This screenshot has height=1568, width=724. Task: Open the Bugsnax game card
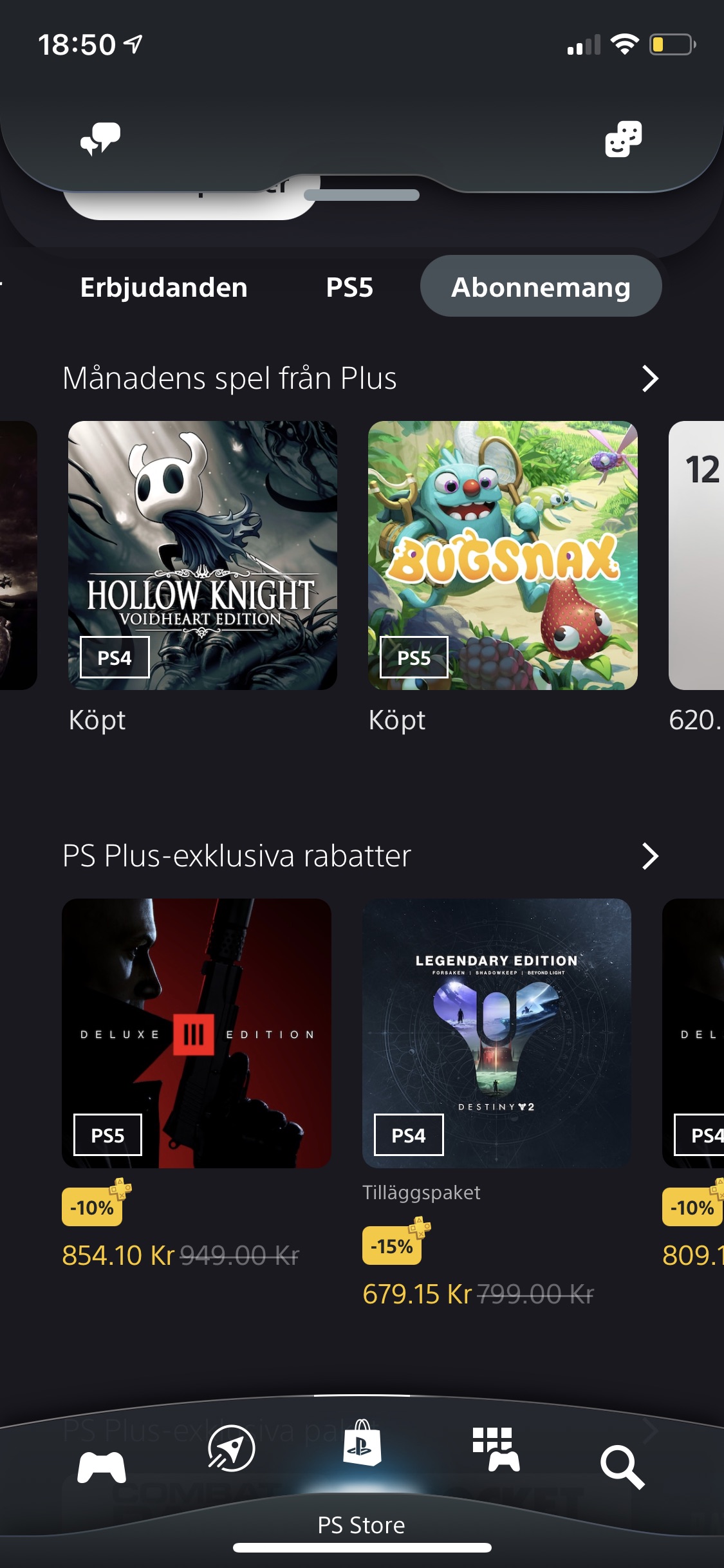pos(503,555)
